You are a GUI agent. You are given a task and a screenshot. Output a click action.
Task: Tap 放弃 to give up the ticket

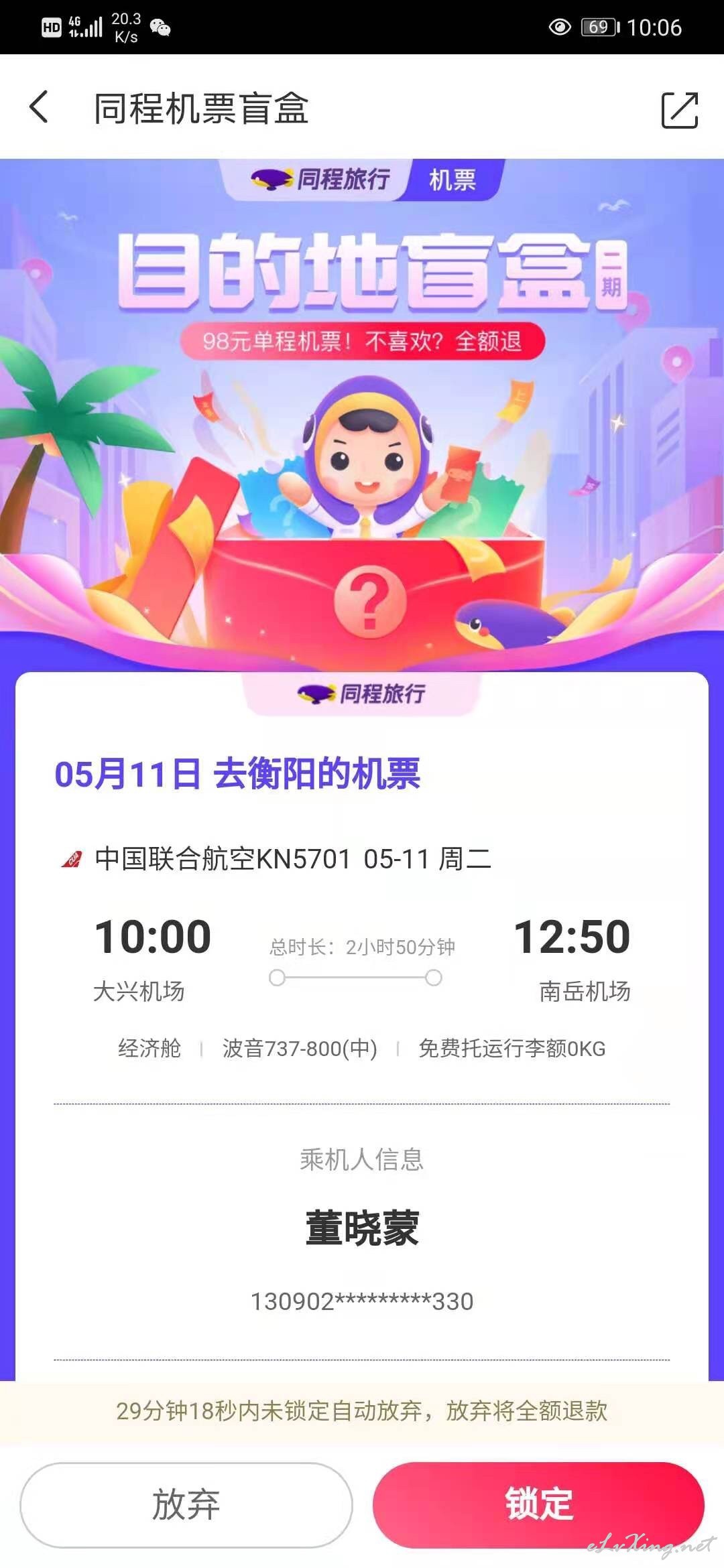point(186,1504)
